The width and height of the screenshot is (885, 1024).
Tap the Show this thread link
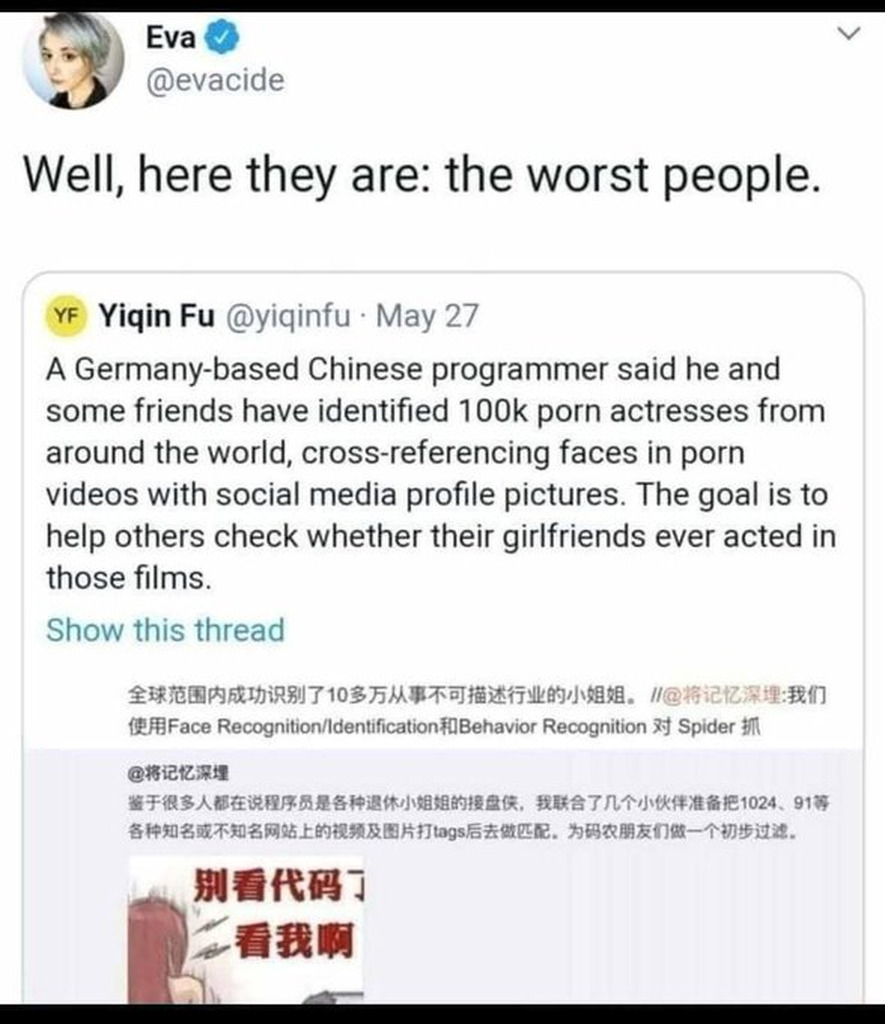(x=165, y=630)
